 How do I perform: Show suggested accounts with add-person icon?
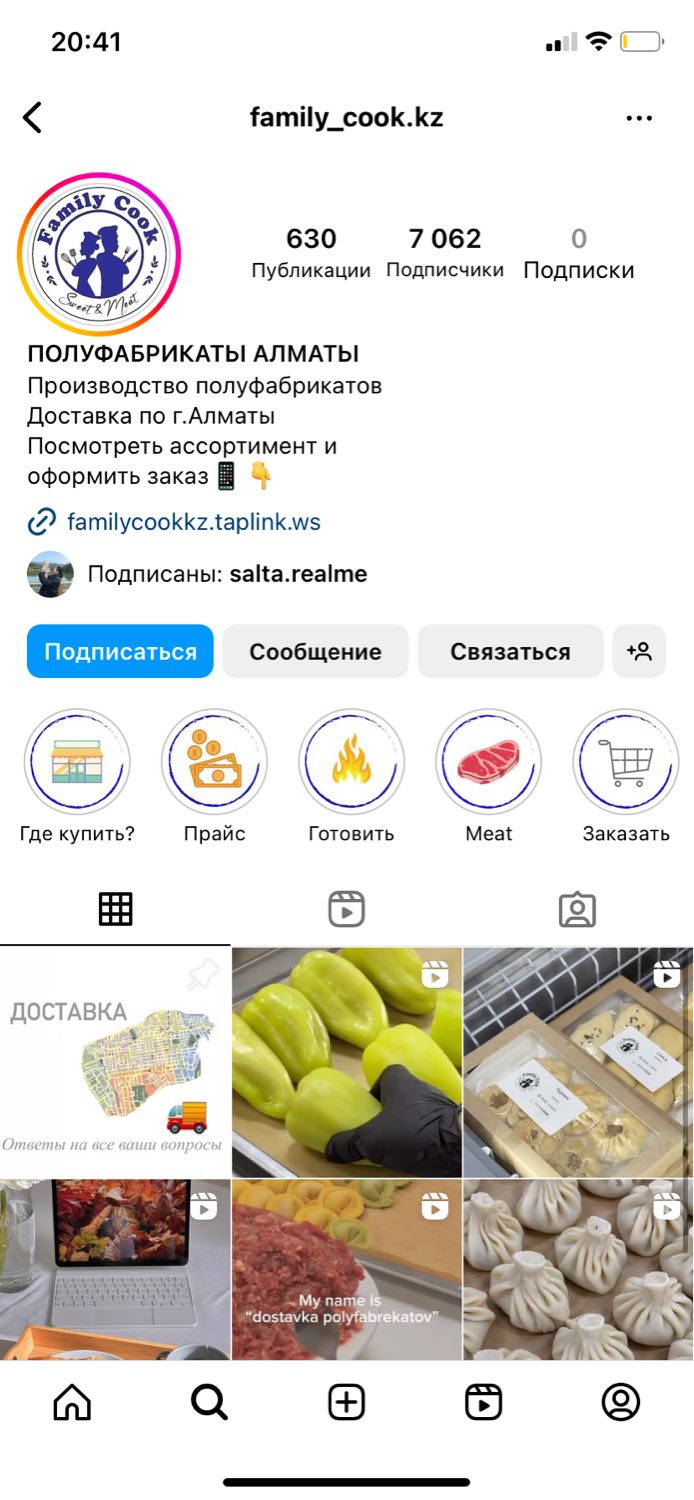click(639, 652)
